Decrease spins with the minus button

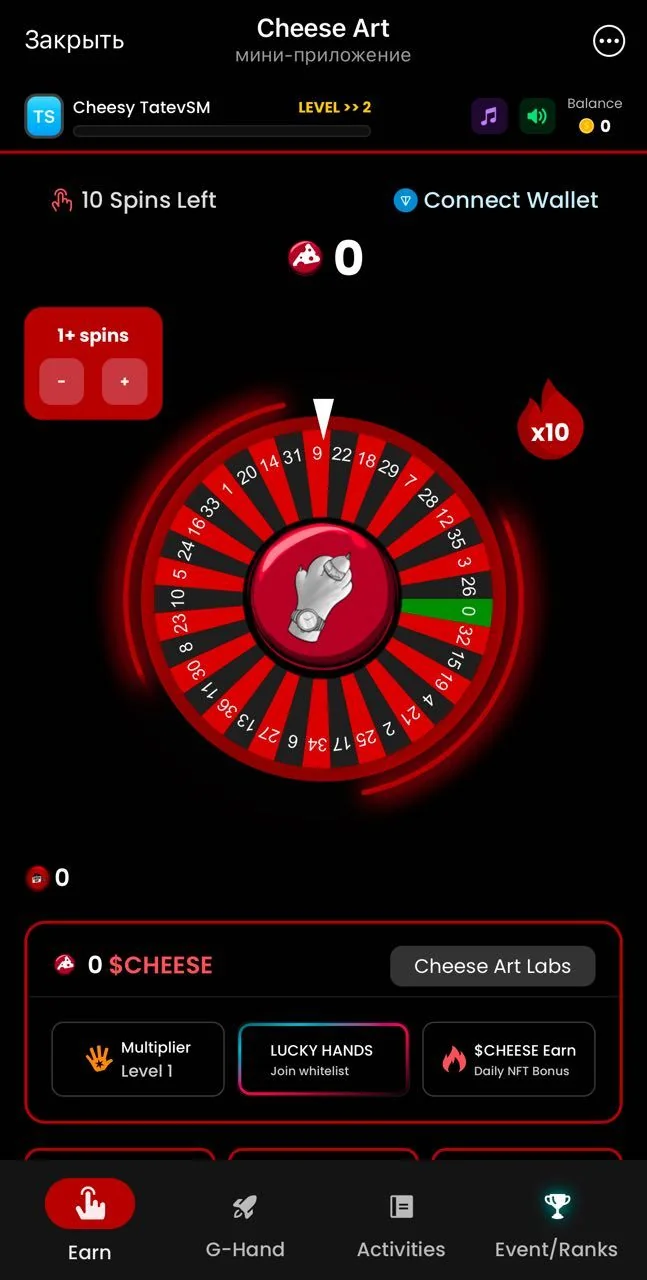(62, 382)
